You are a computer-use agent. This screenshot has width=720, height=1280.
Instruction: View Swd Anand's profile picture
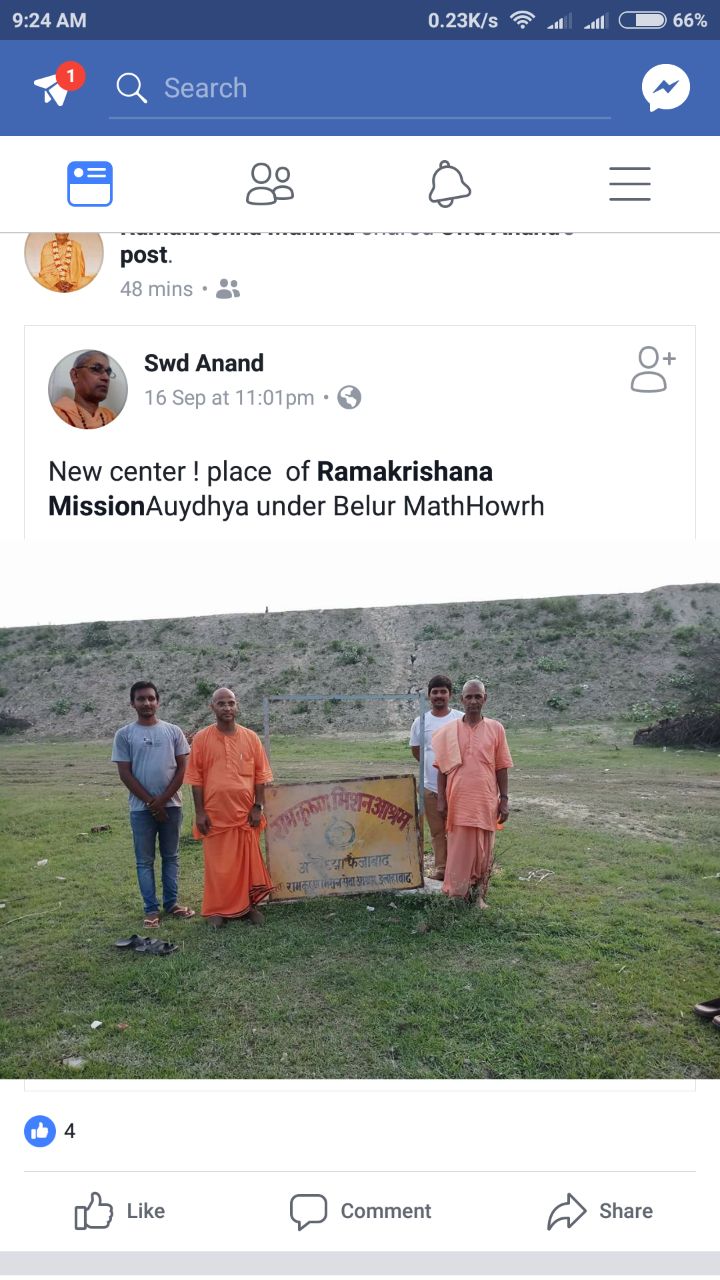click(88, 389)
